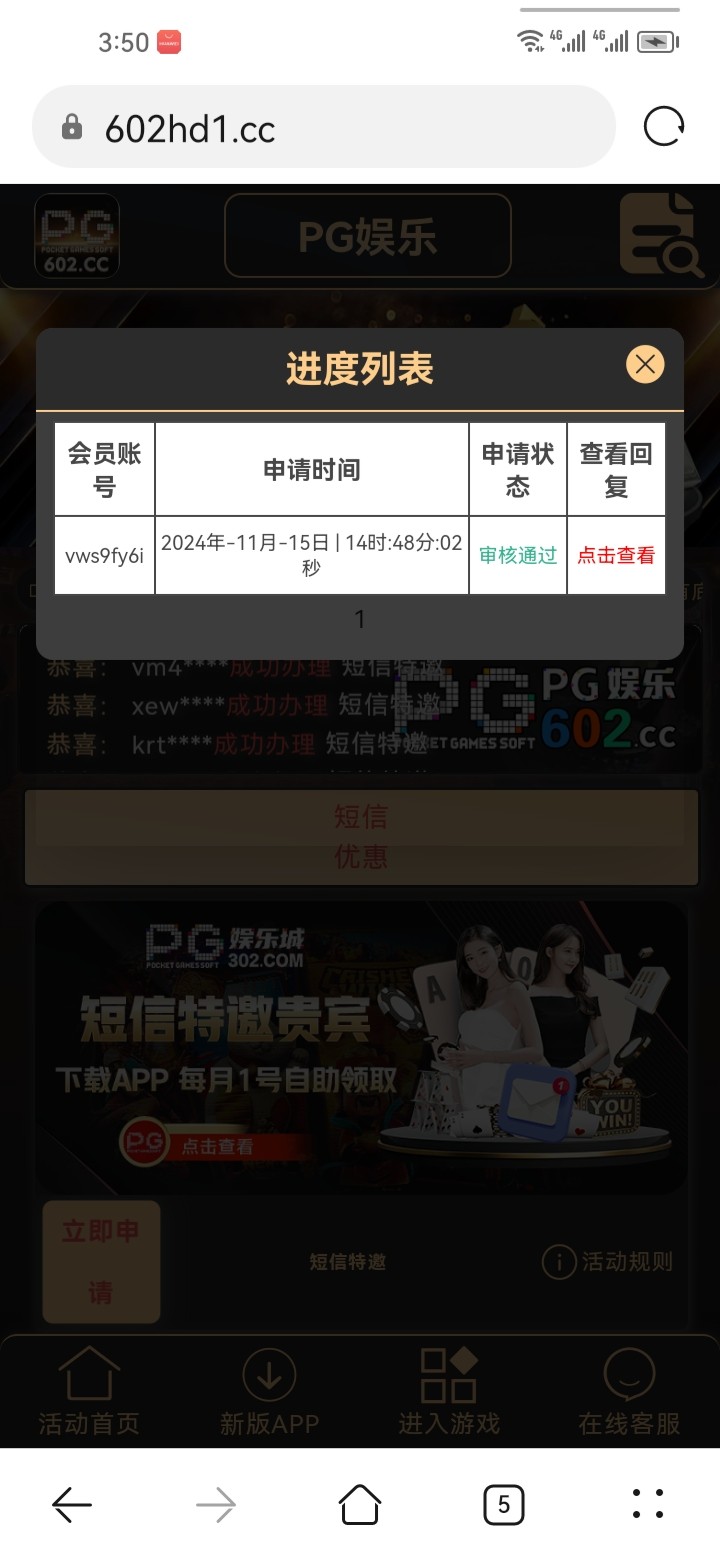
Task: Select page 1 in pagination
Action: click(360, 620)
